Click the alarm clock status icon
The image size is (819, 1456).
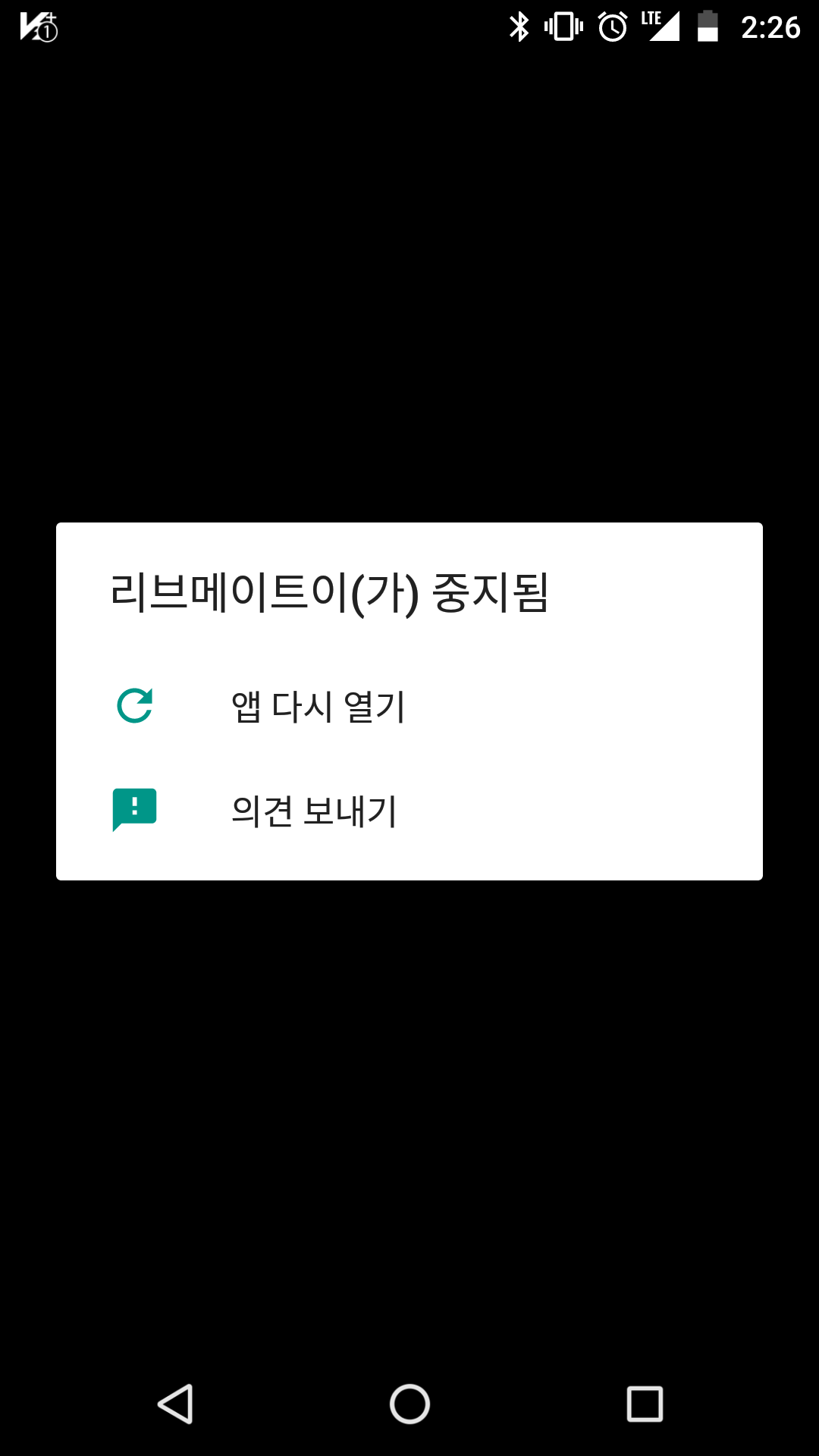[611, 25]
